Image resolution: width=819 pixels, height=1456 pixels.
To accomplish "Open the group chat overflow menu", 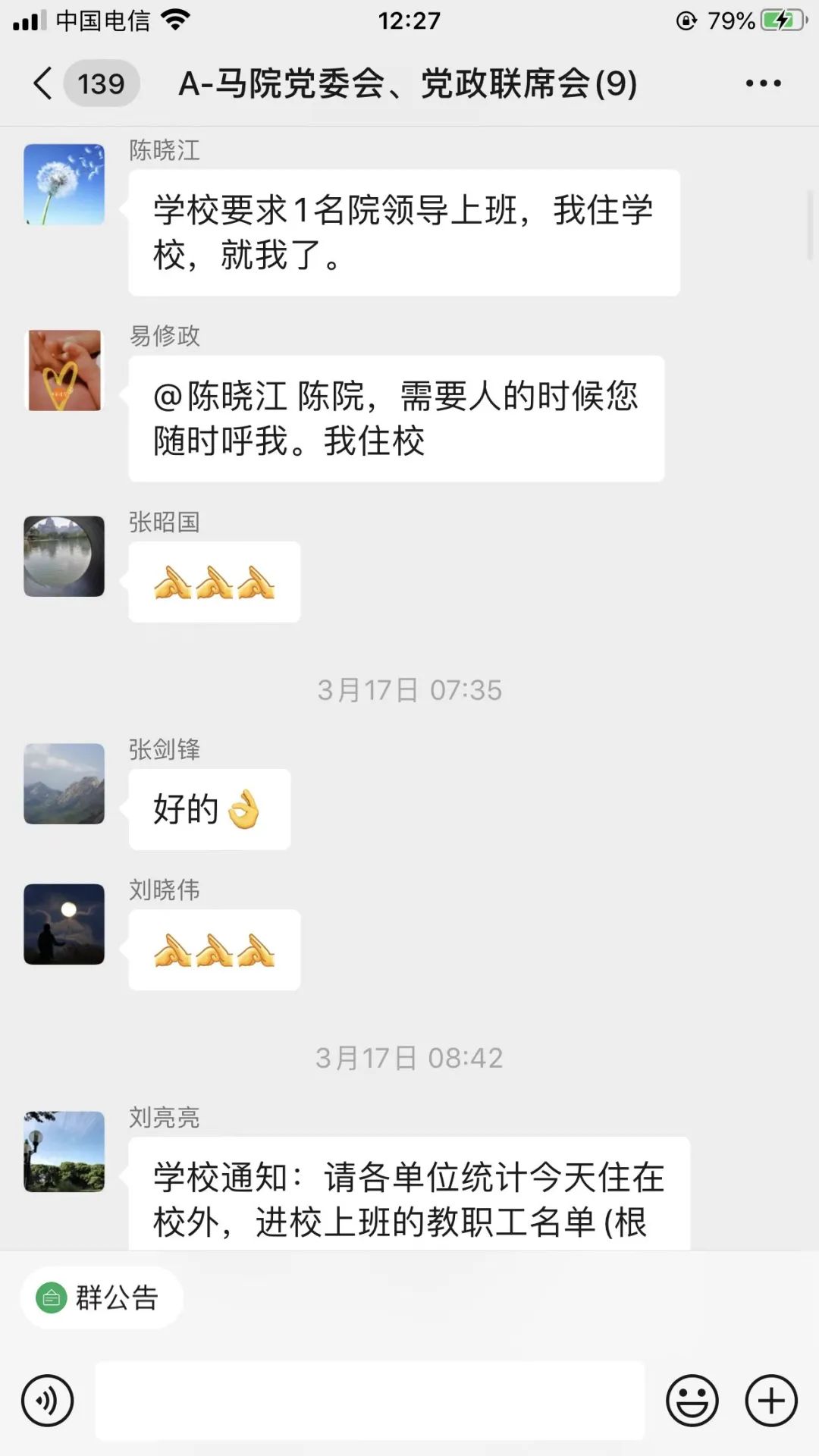I will 763,83.
